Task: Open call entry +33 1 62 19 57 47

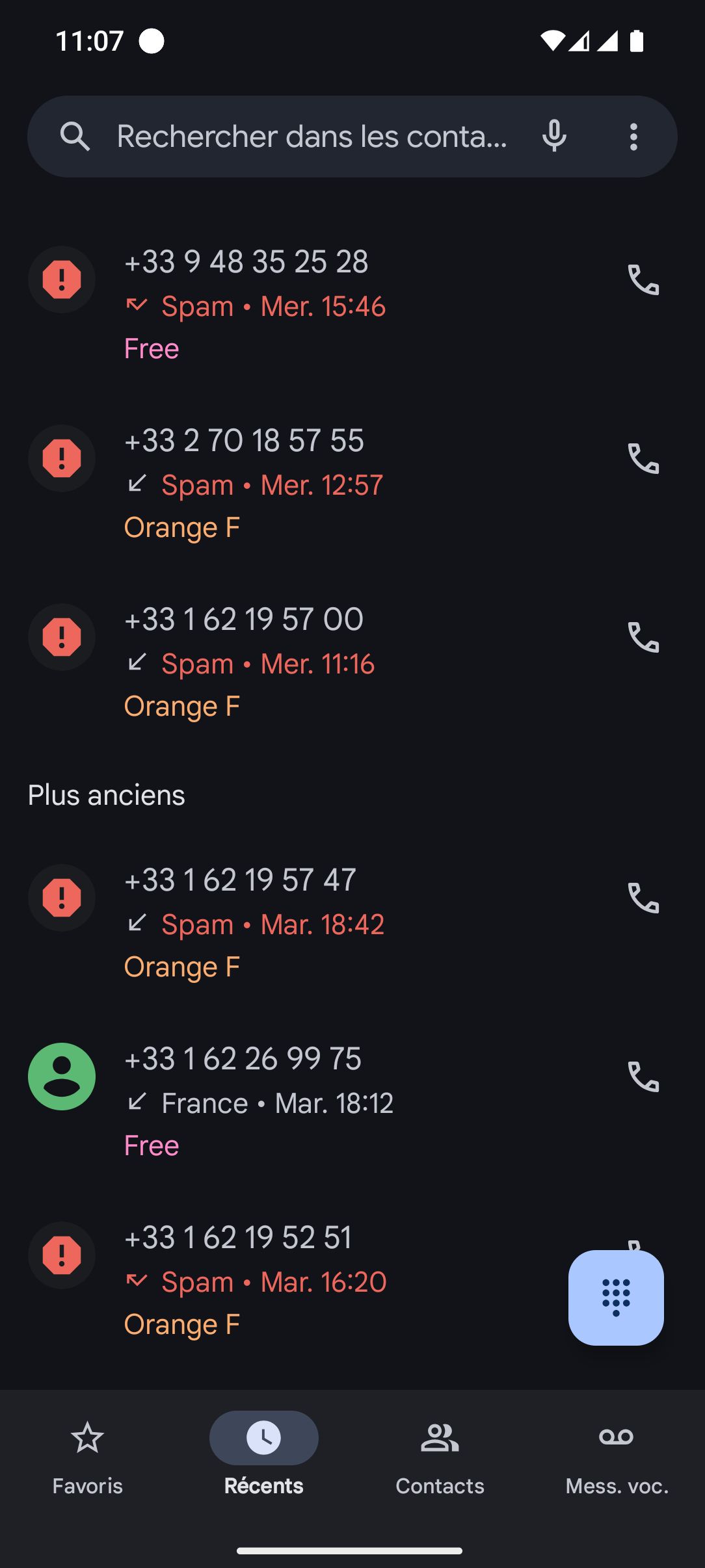Action: pos(325,922)
